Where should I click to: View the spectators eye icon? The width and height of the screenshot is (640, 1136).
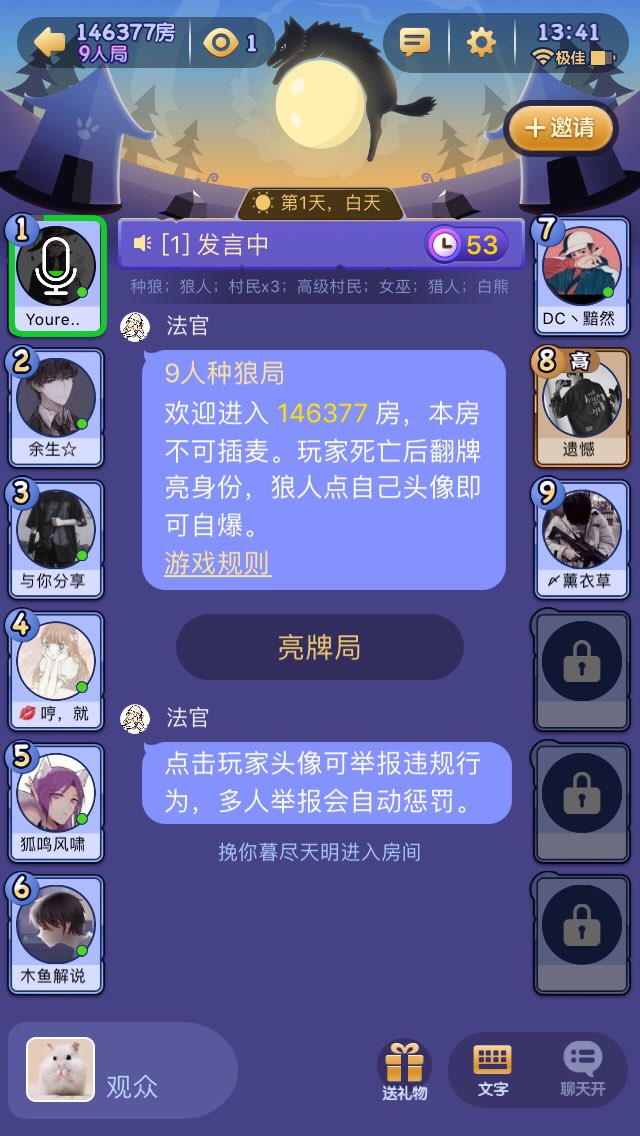[220, 42]
